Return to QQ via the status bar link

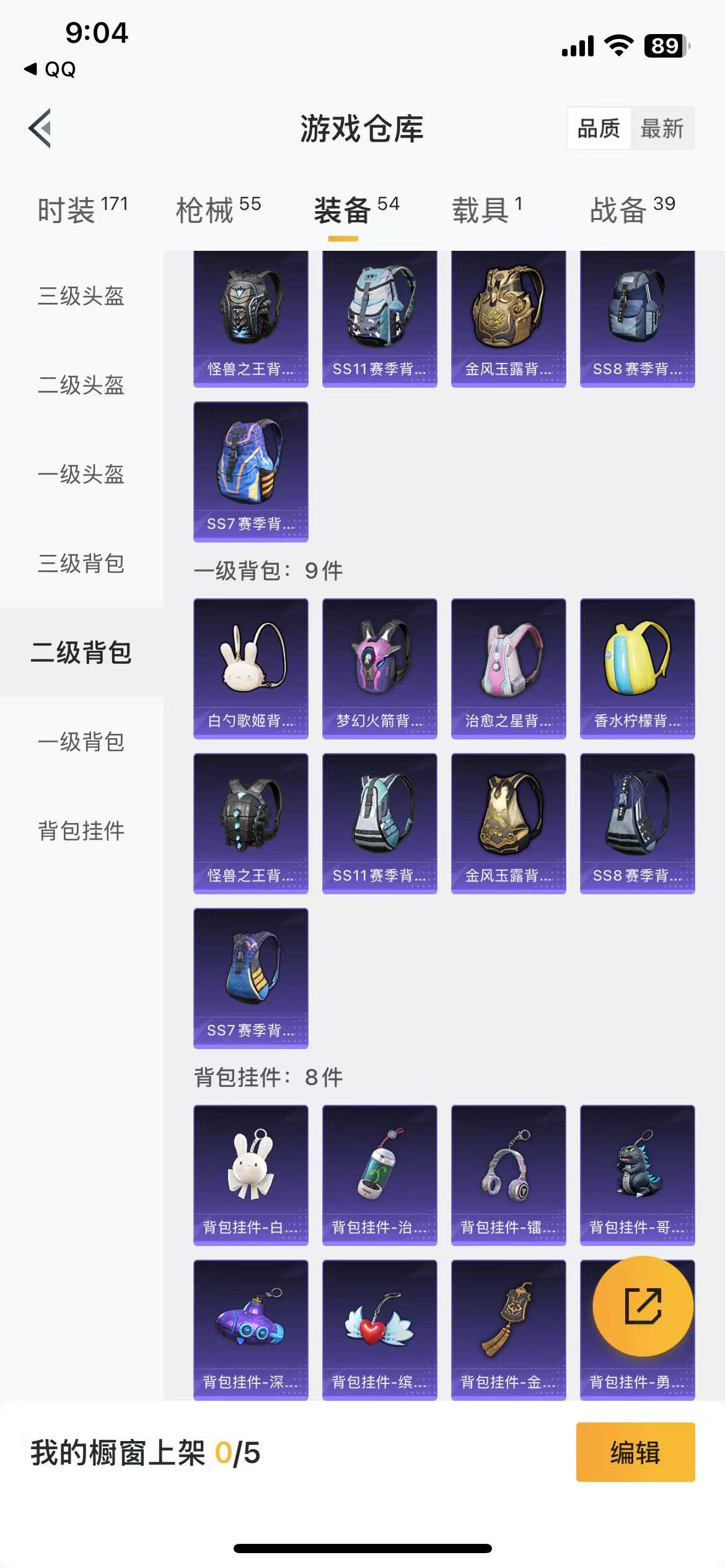click(50, 69)
